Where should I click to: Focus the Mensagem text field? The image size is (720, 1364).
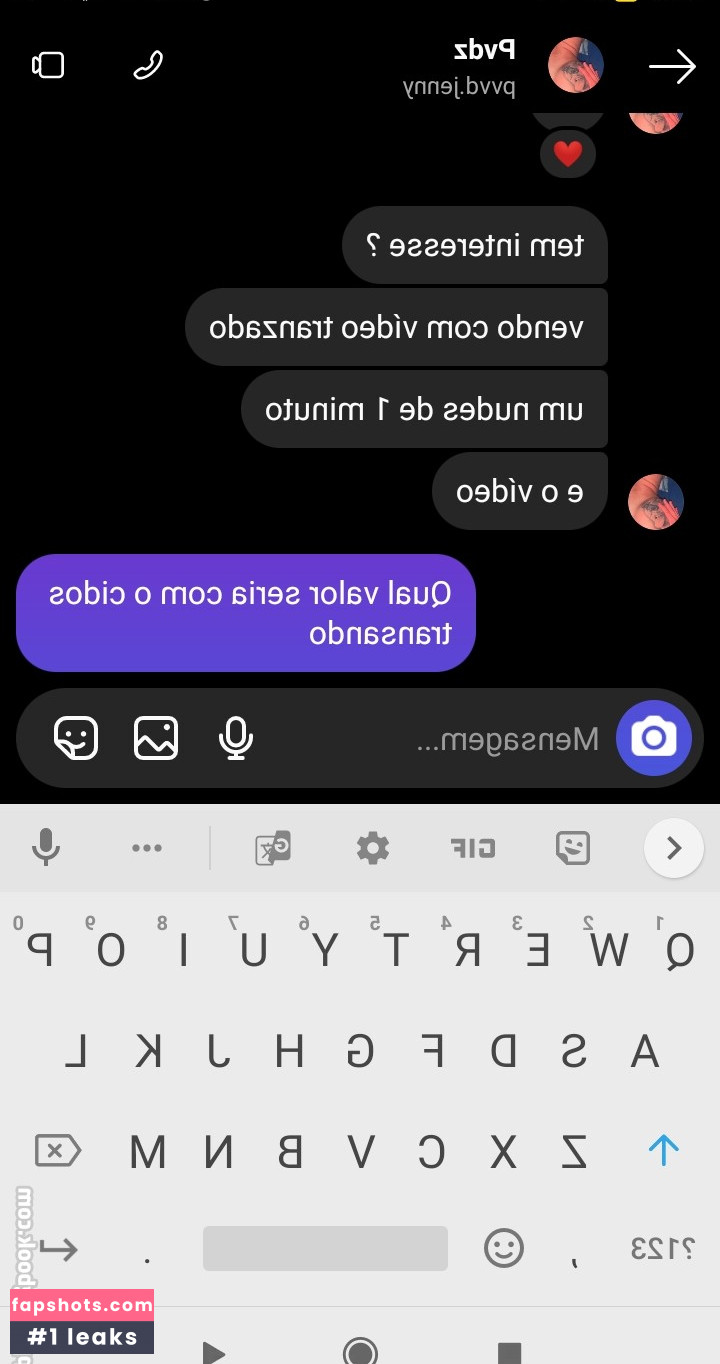[480, 739]
